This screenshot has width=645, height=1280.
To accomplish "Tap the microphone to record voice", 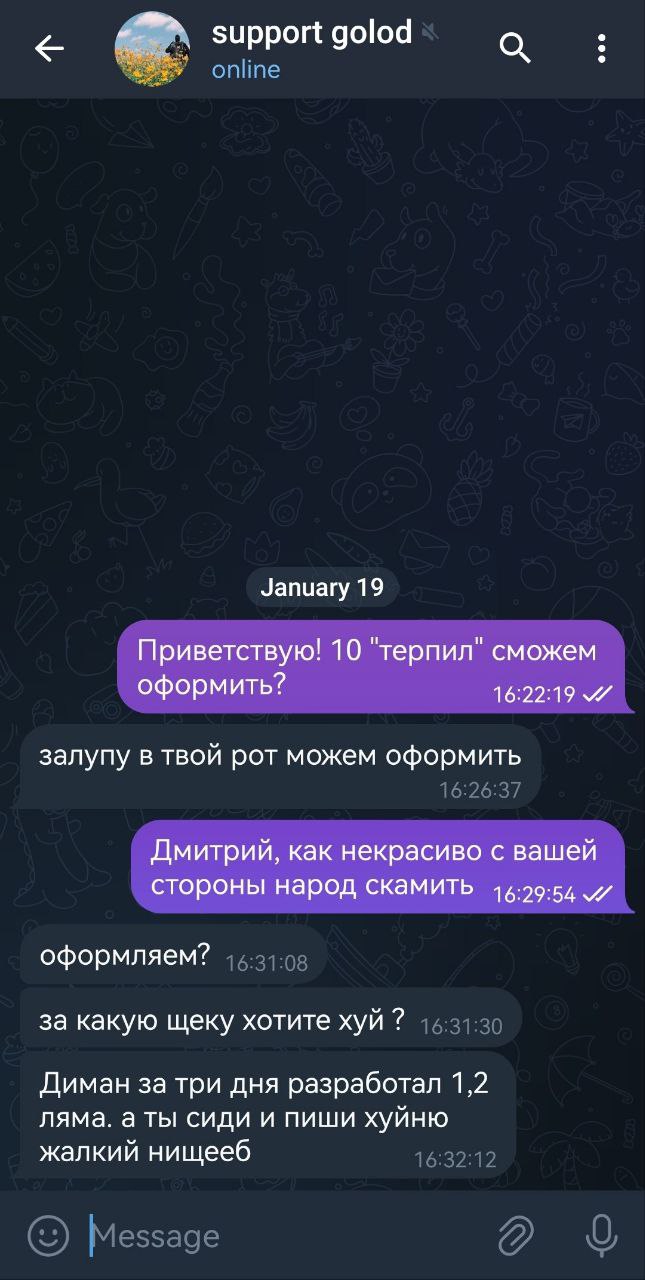I will click(x=601, y=1236).
